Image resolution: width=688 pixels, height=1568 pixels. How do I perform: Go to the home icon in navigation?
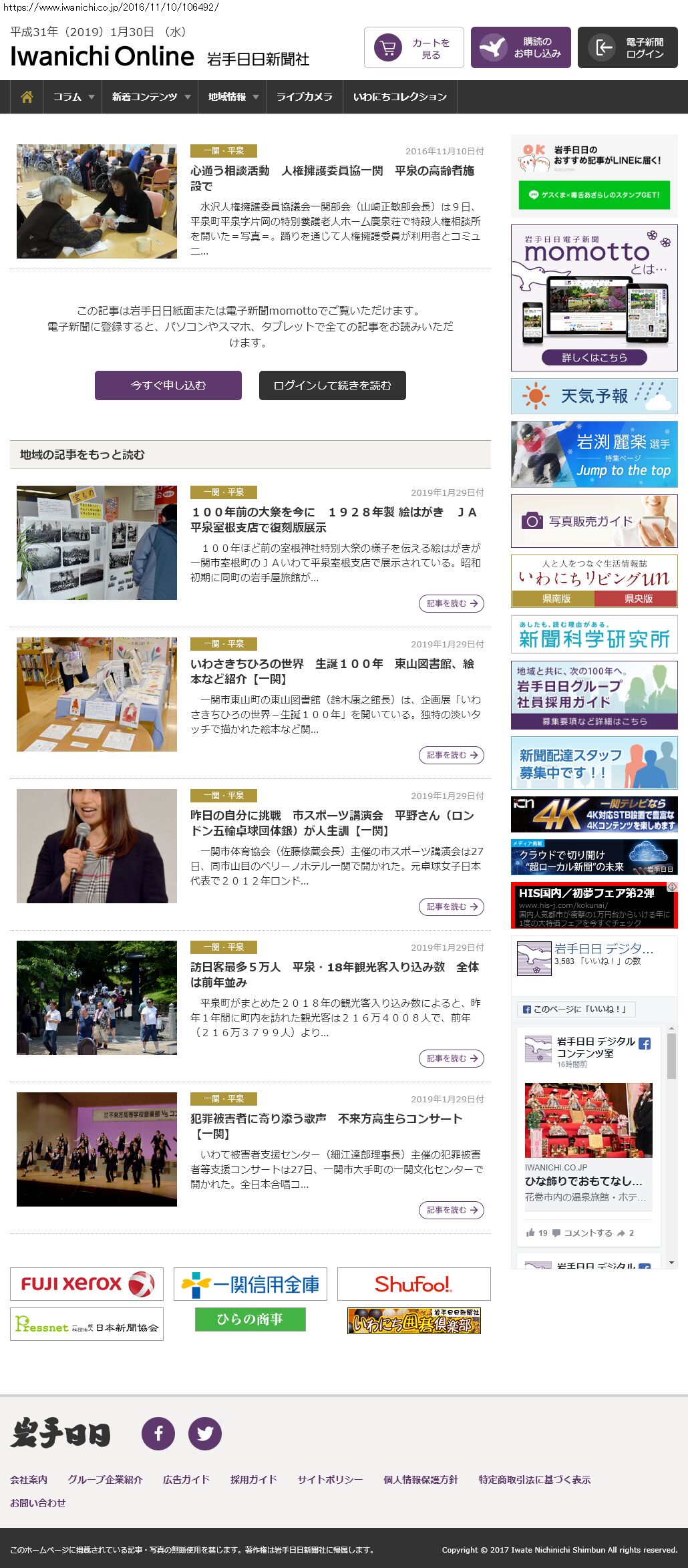[27, 97]
